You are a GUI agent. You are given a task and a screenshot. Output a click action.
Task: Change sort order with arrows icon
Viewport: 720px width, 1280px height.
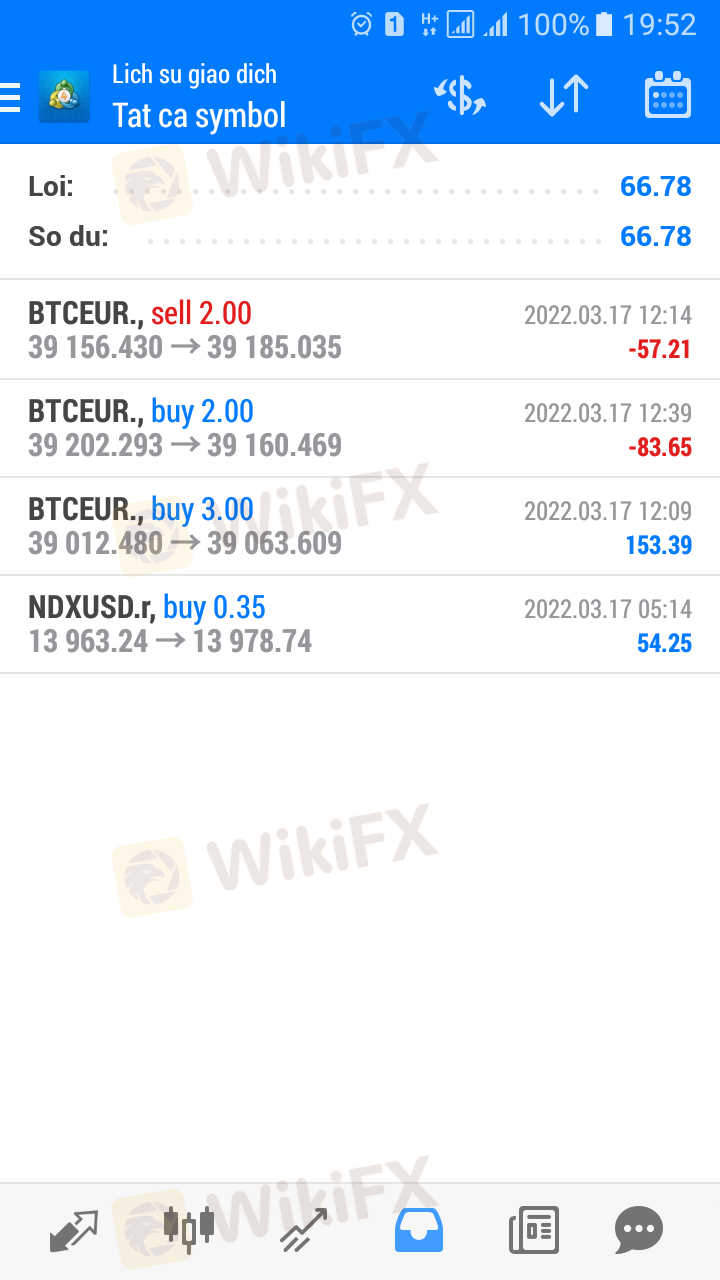[564, 97]
